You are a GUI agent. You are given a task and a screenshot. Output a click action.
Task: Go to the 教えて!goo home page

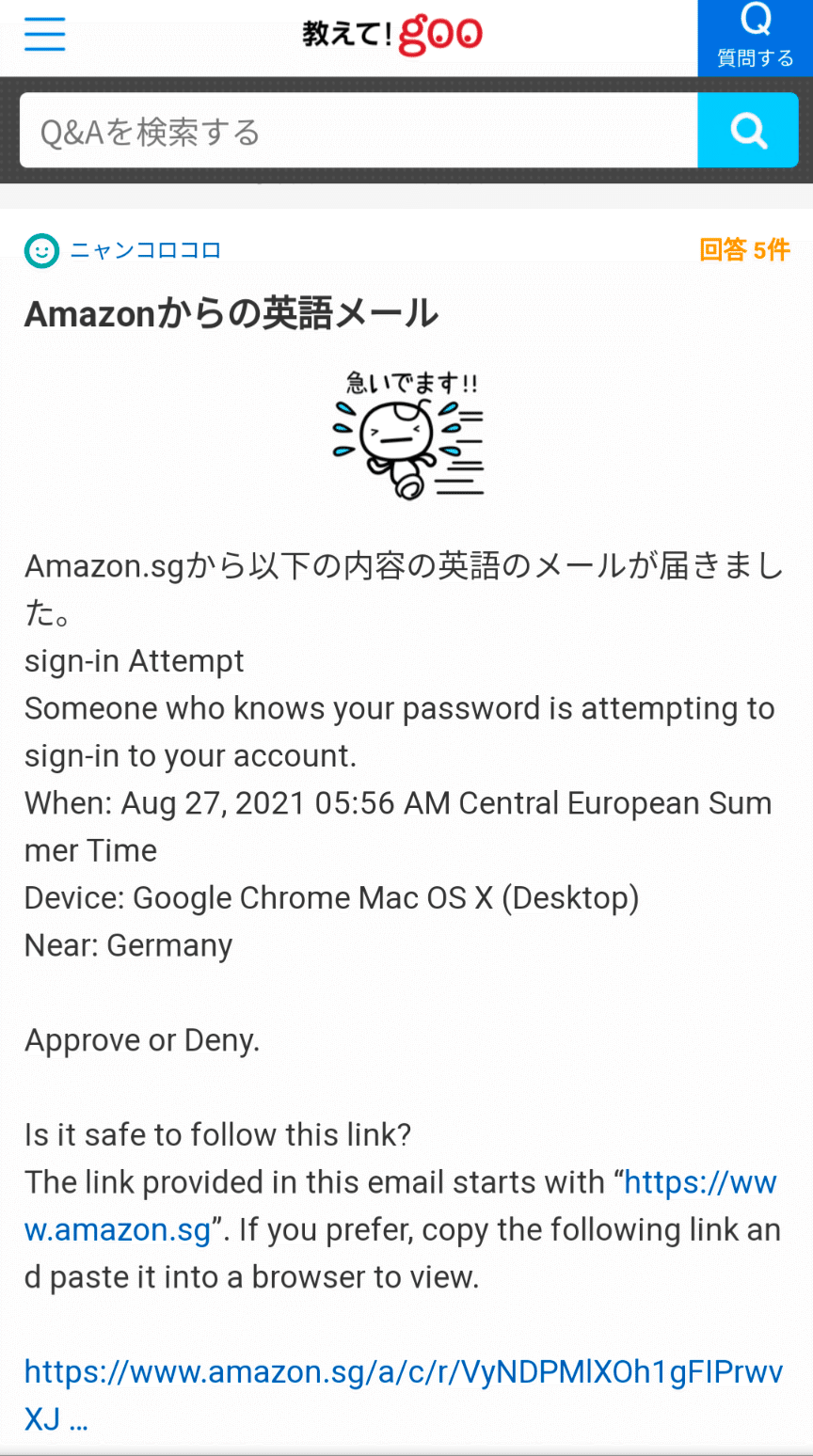coord(392,36)
